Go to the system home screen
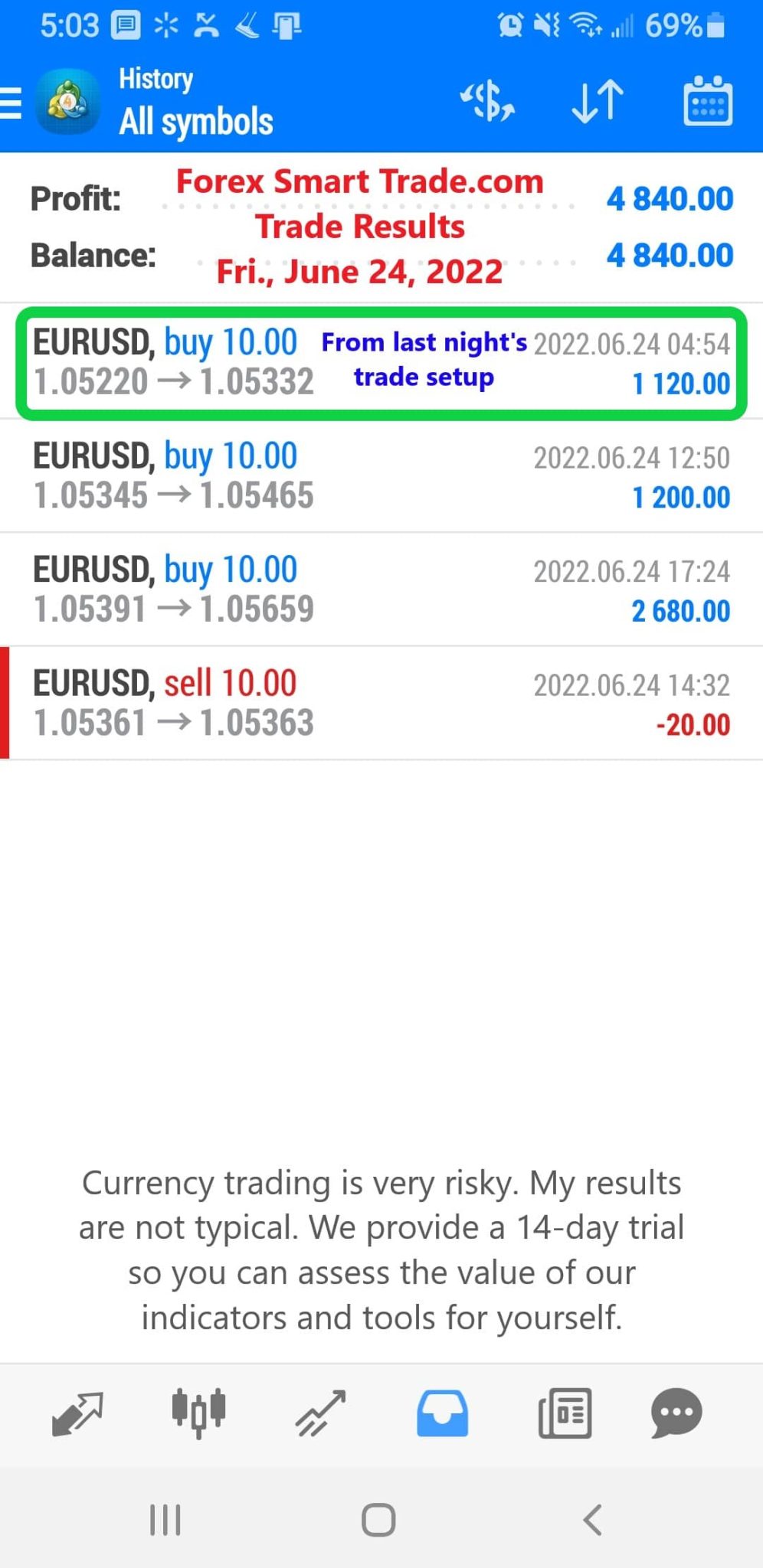The image size is (763, 1568). pyautogui.click(x=378, y=1520)
